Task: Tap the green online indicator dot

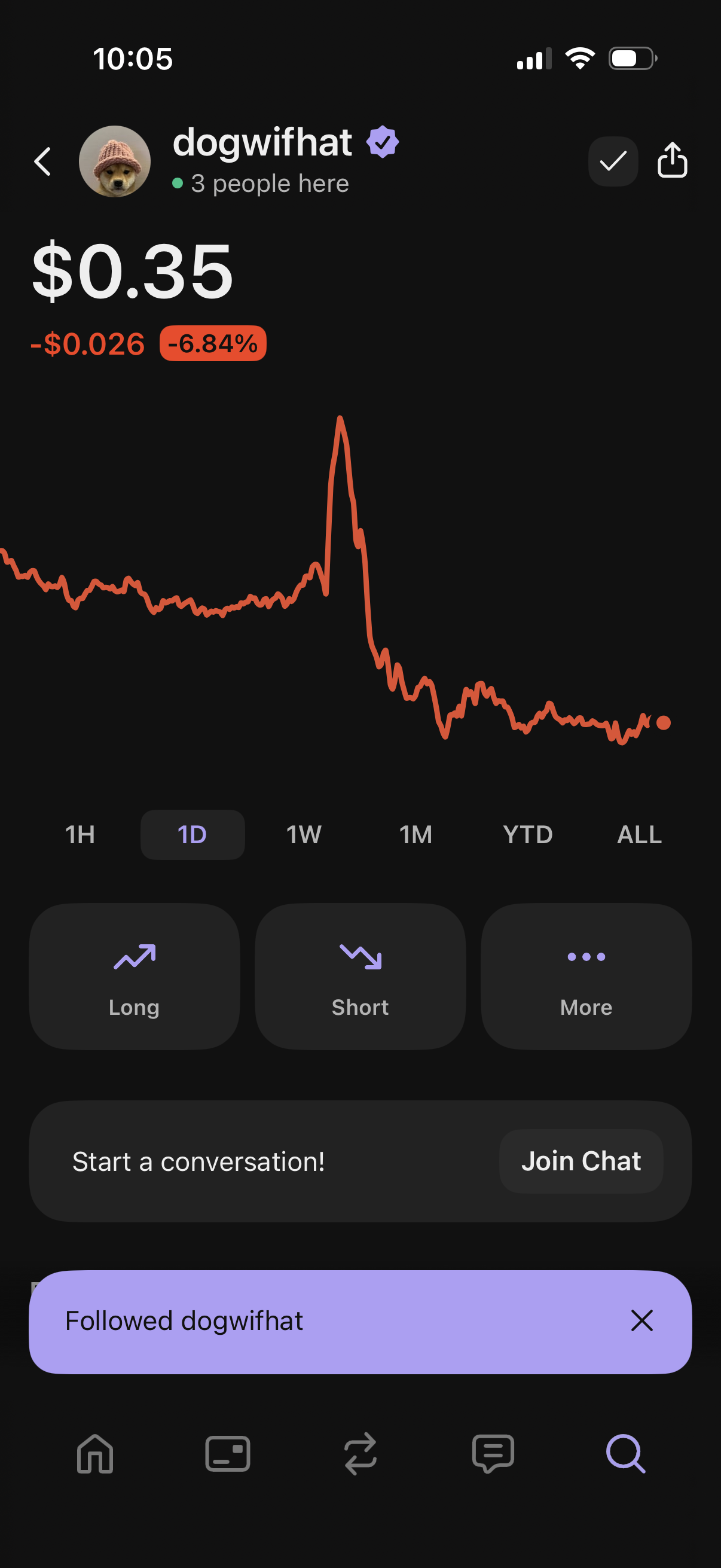Action: 177,182
